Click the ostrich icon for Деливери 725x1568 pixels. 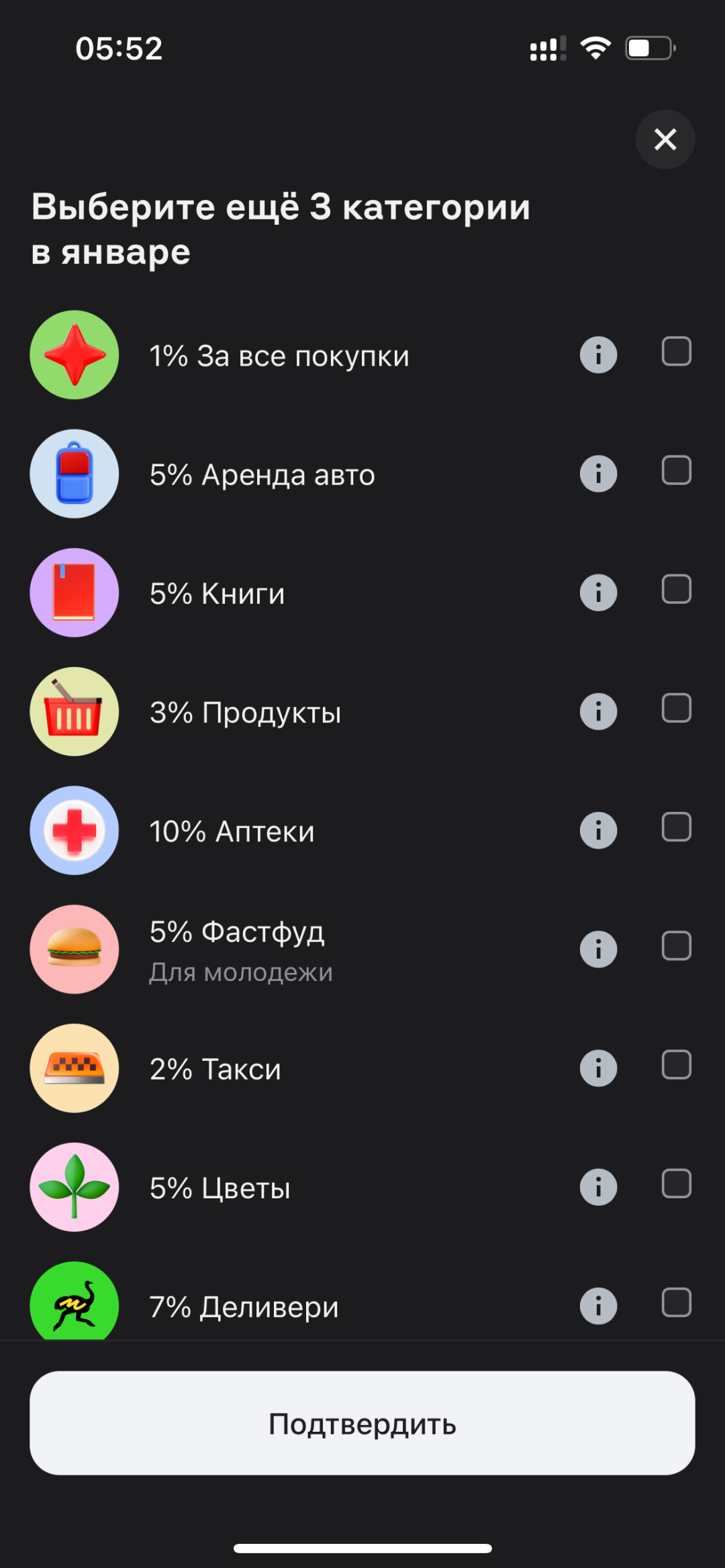74,1302
